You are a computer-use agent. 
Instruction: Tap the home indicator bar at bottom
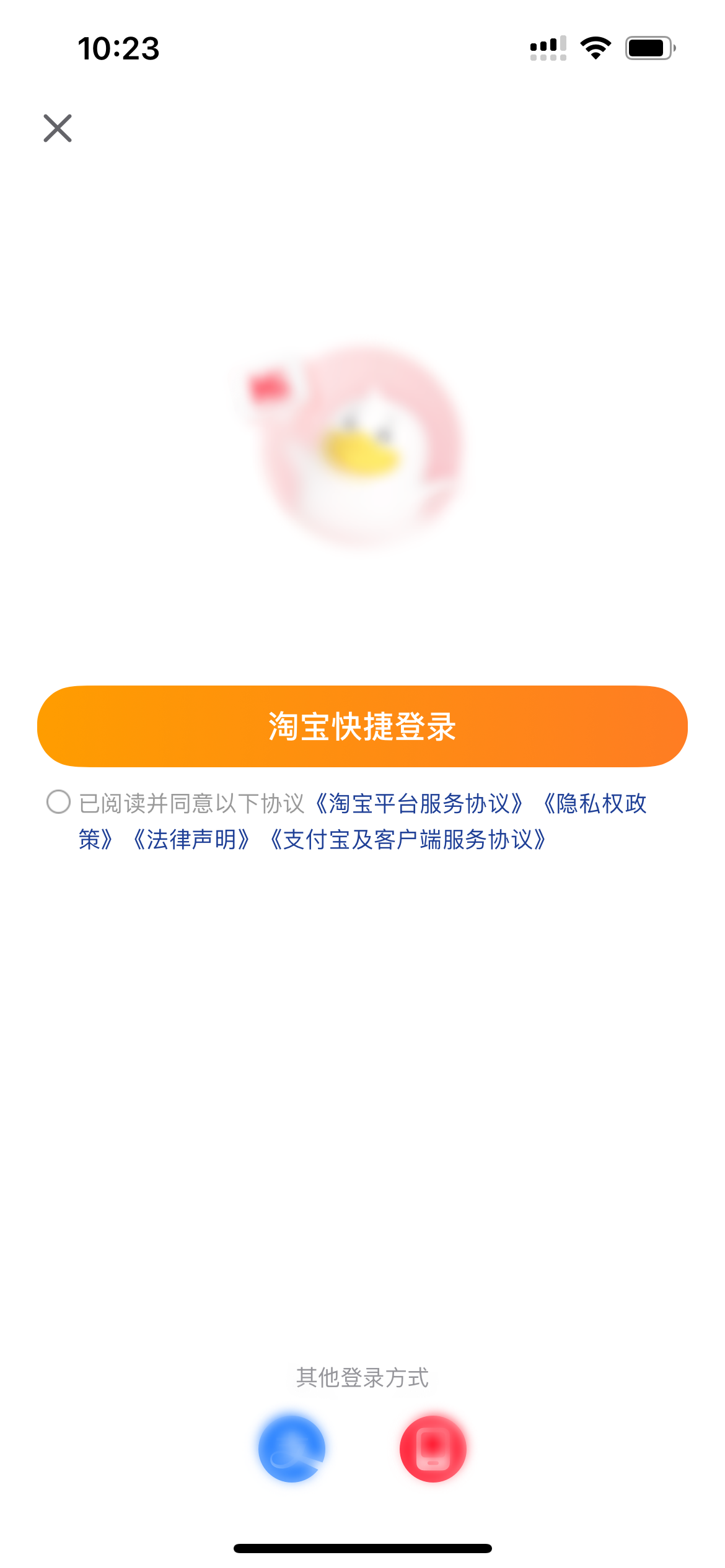point(362,1547)
